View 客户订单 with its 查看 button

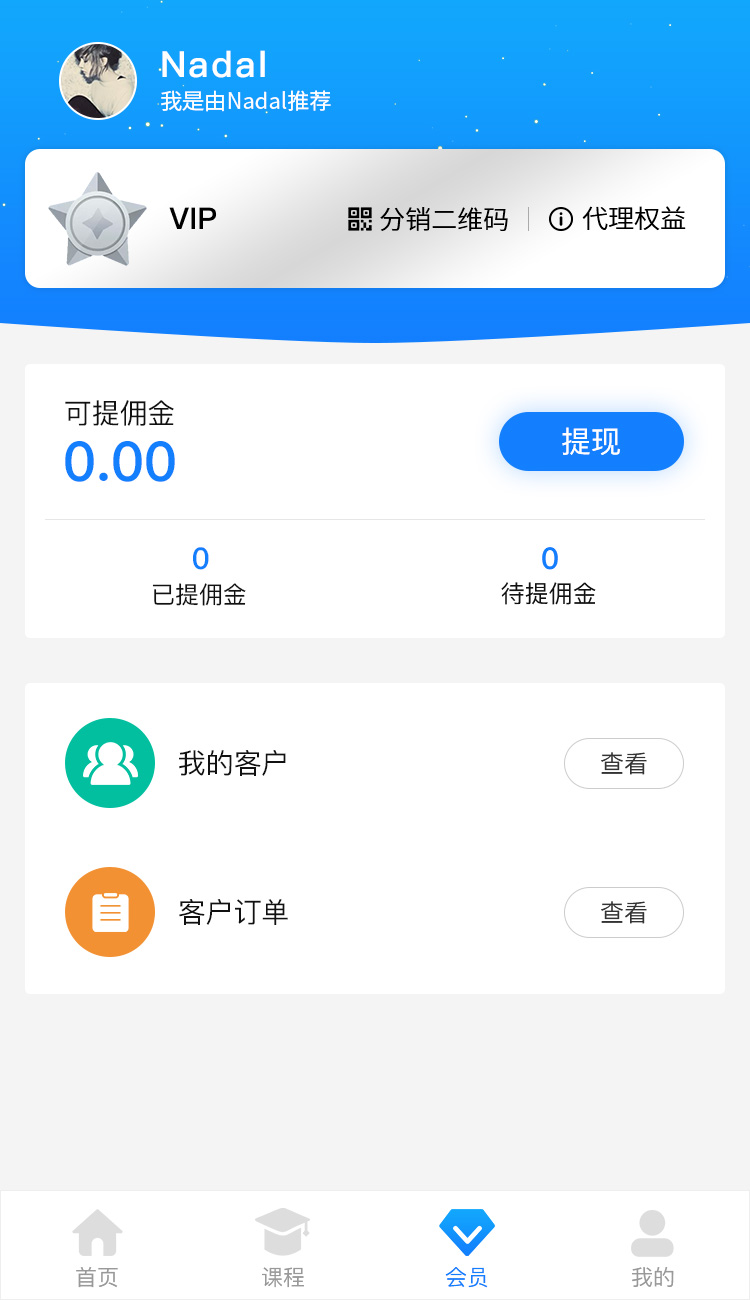(x=623, y=912)
